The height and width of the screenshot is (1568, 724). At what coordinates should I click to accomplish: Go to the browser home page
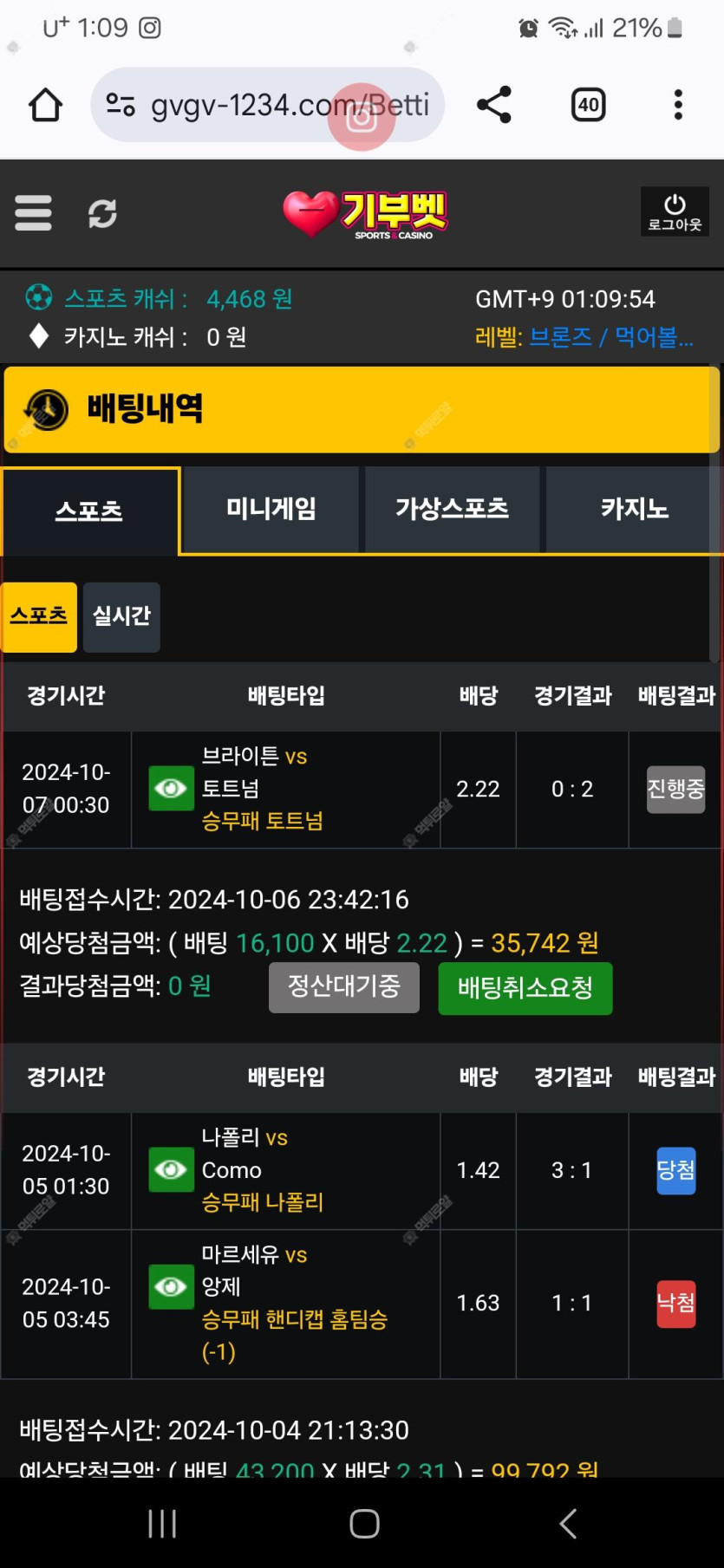pyautogui.click(x=46, y=105)
